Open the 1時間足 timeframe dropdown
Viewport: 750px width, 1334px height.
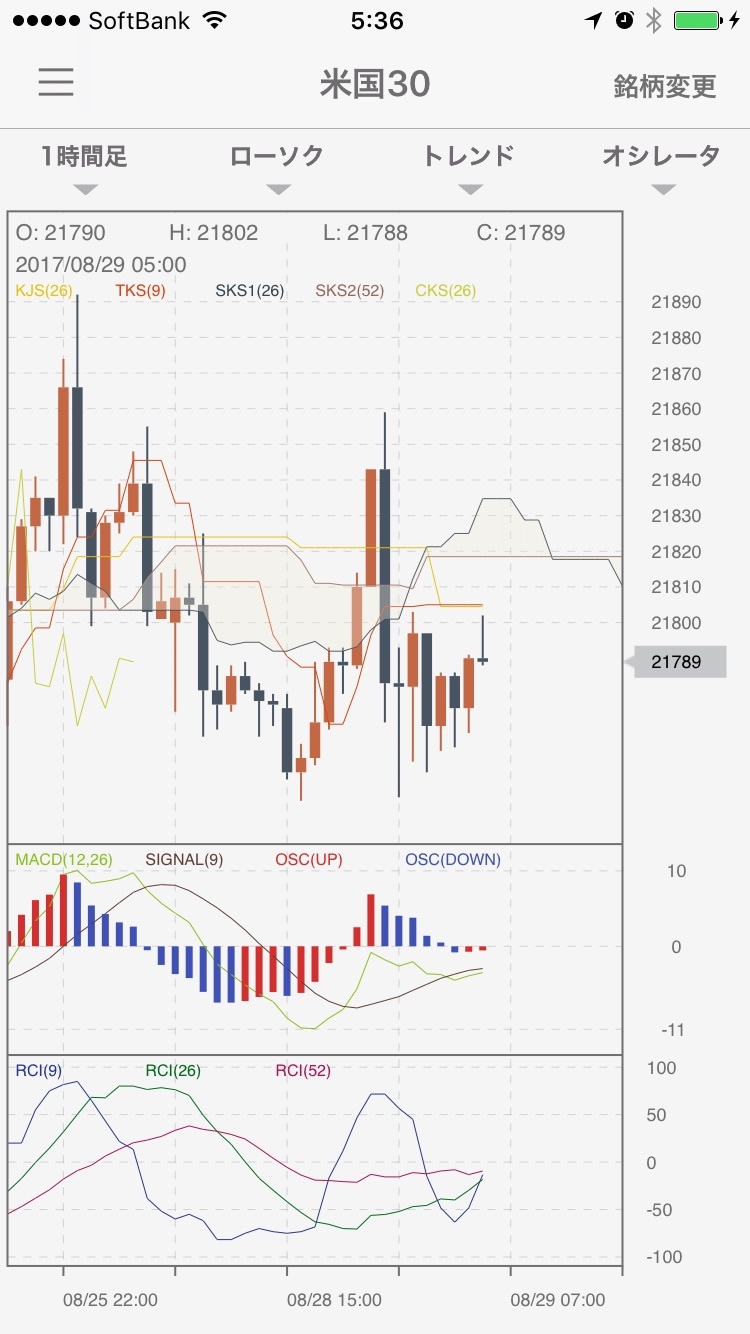pos(85,166)
